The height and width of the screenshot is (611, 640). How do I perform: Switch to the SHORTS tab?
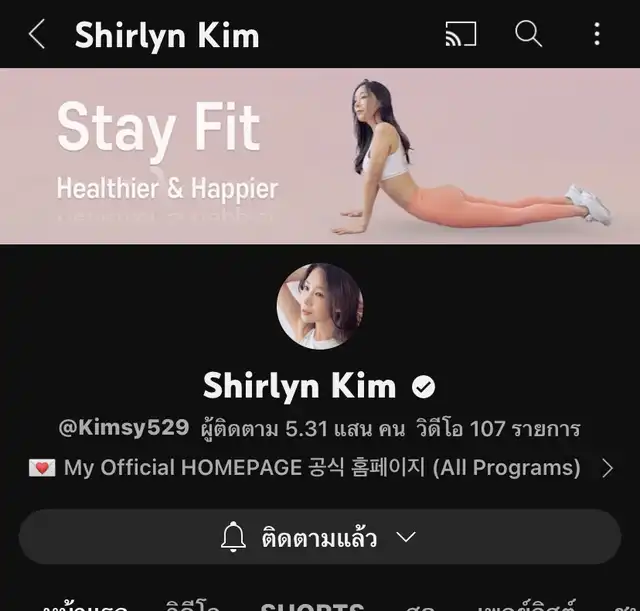point(312,606)
